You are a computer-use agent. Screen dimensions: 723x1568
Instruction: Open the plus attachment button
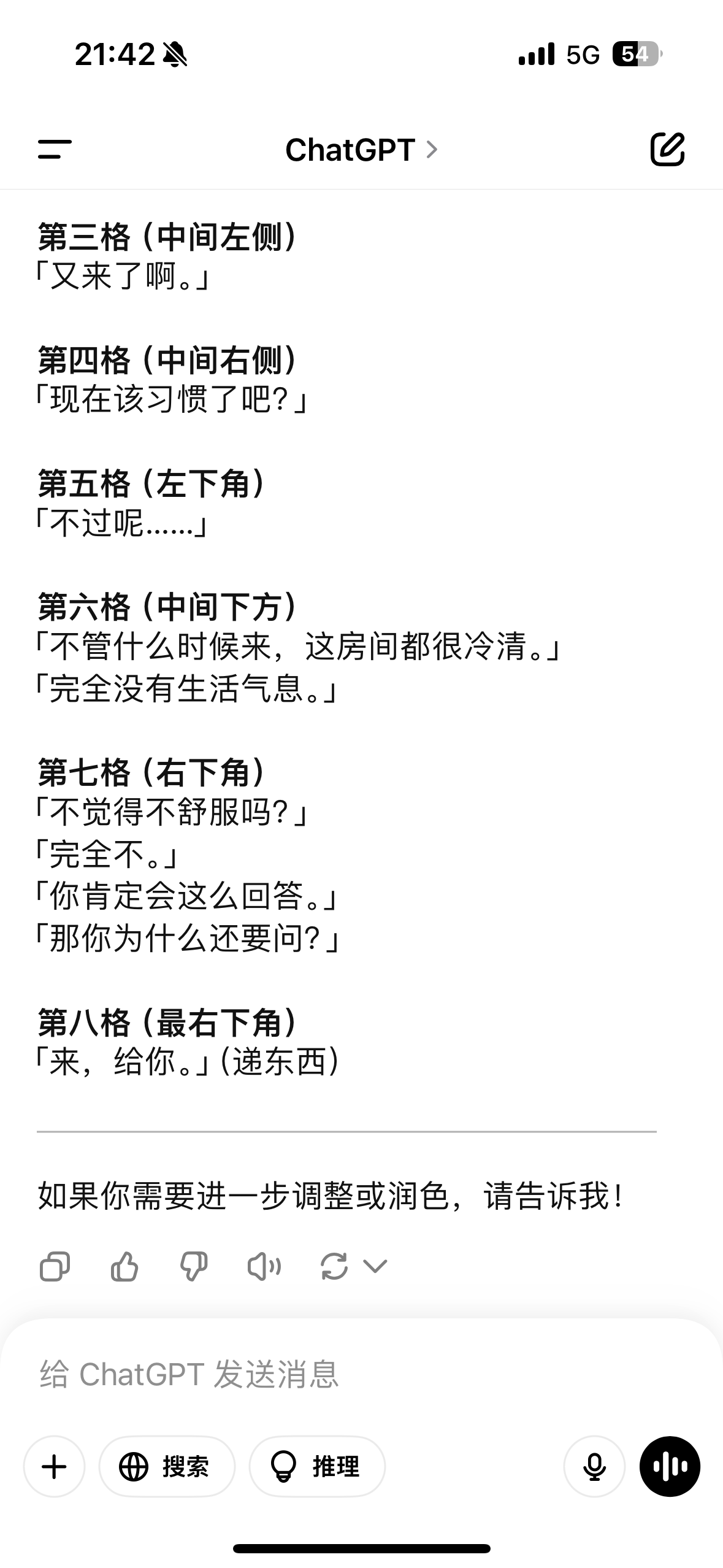(x=54, y=1467)
